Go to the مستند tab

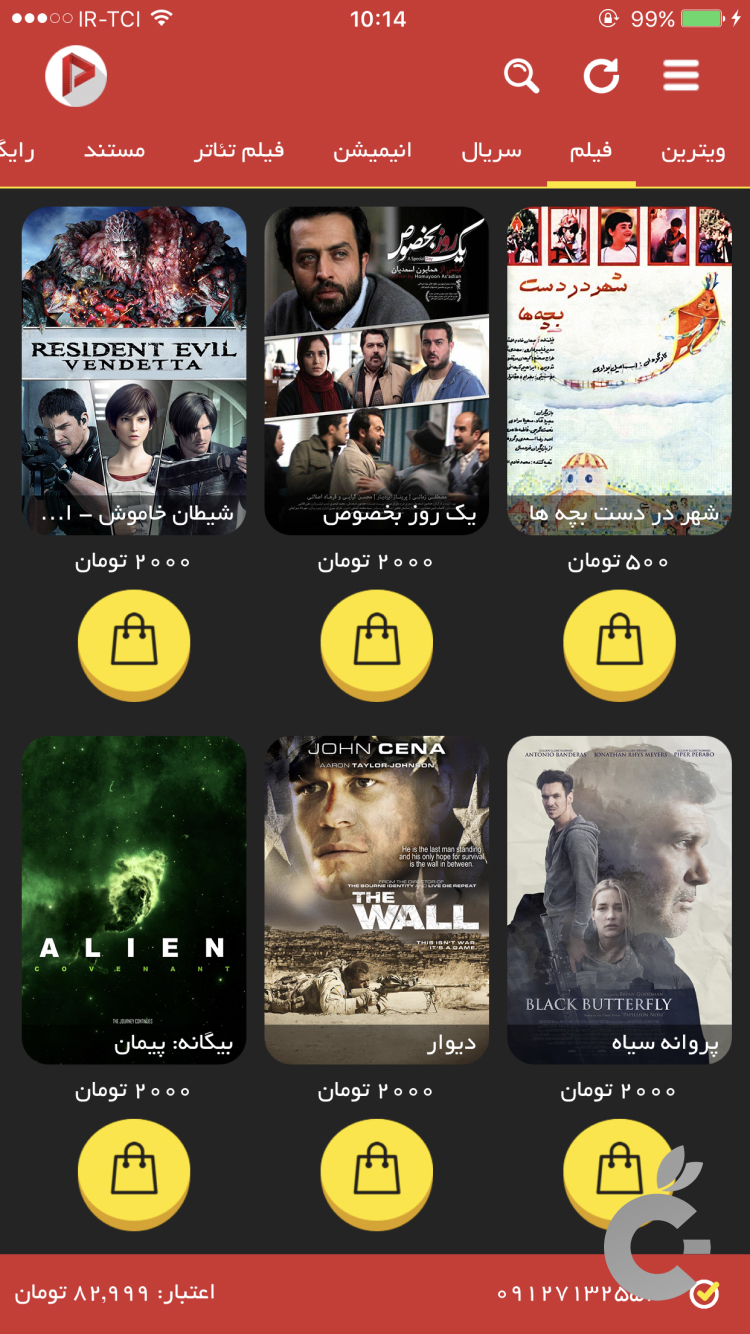click(115, 152)
